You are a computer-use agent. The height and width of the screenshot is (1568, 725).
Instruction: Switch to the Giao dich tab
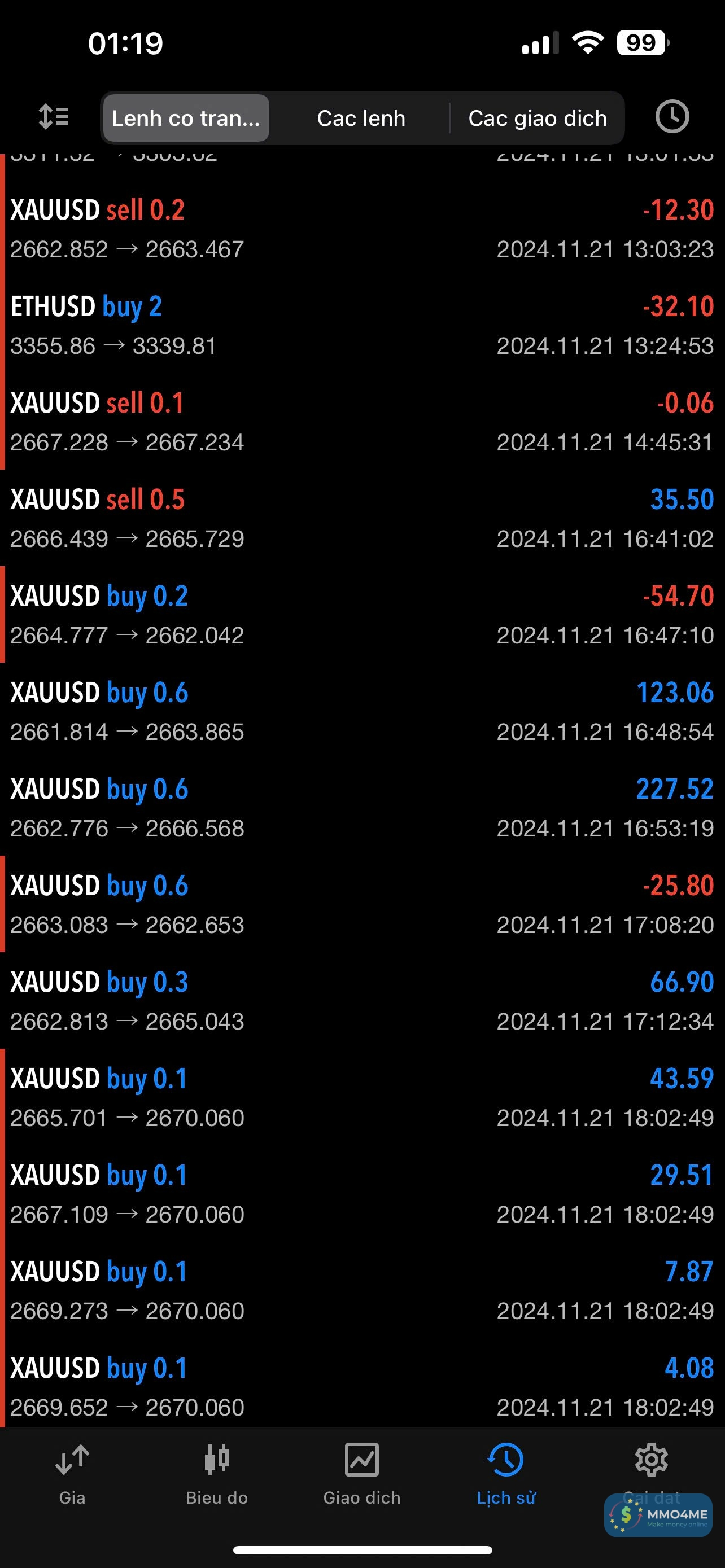[361, 1474]
